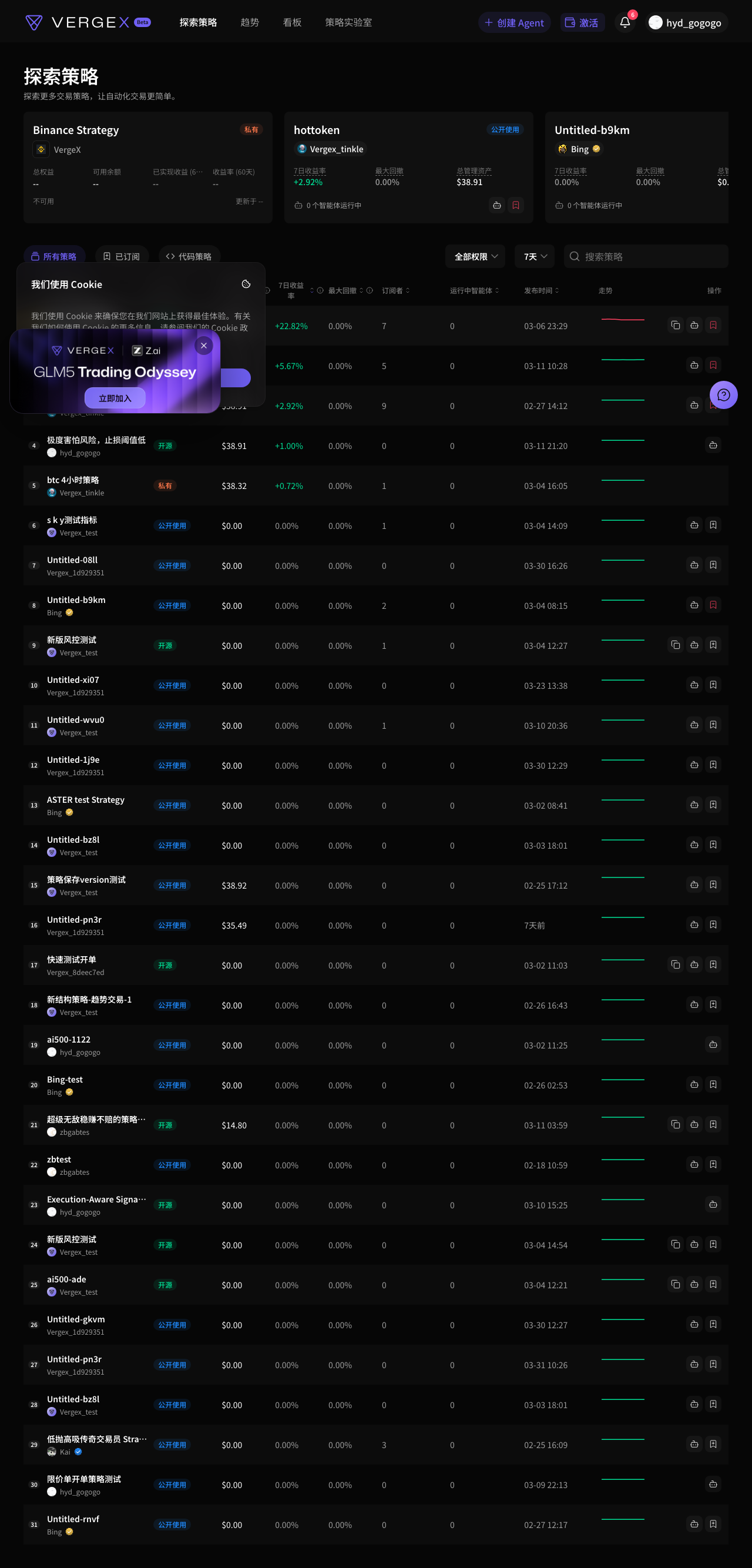Open the hottoken strategy card

408,167
